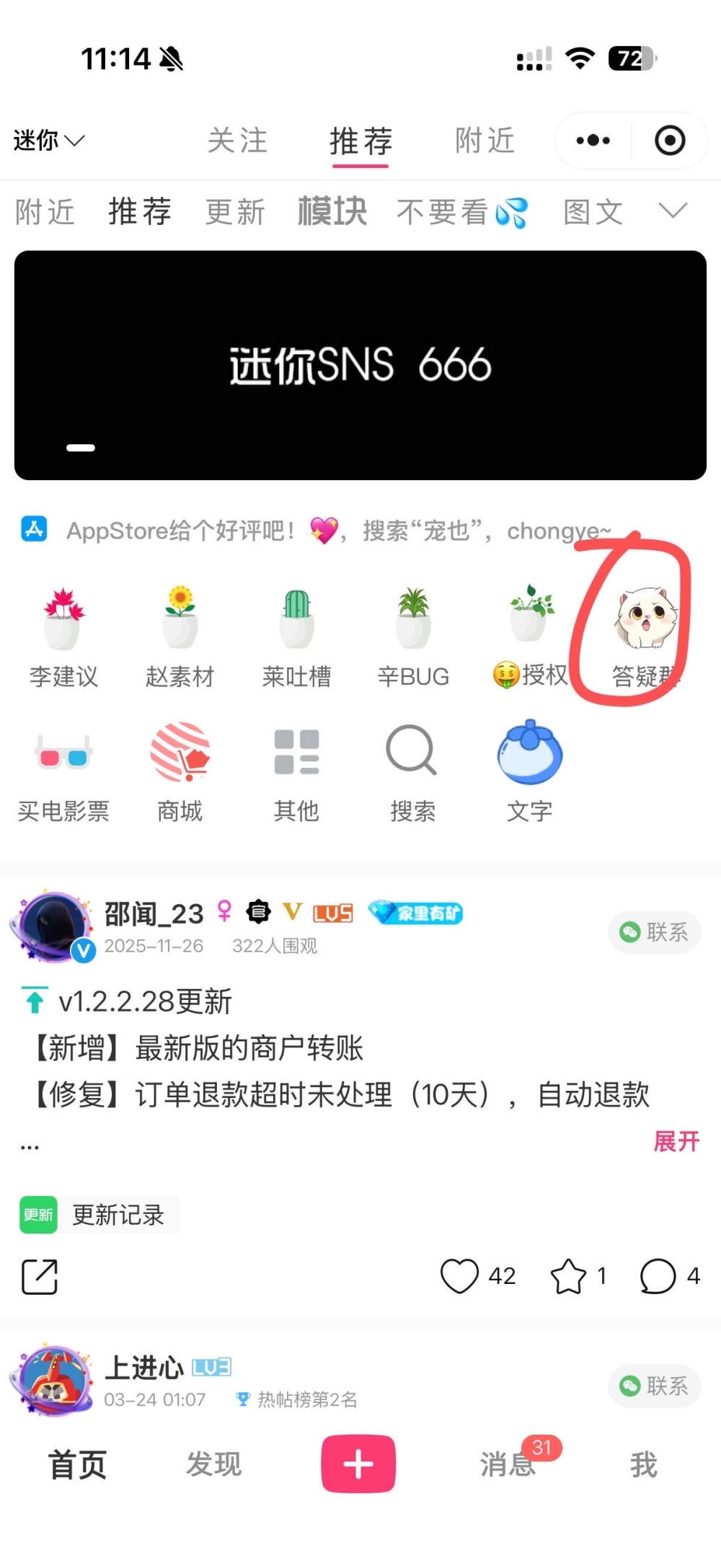Viewport: 721px width, 1568px height.
Task: Expand the v1.2.2.28更新 post with 展开
Action: click(676, 1141)
